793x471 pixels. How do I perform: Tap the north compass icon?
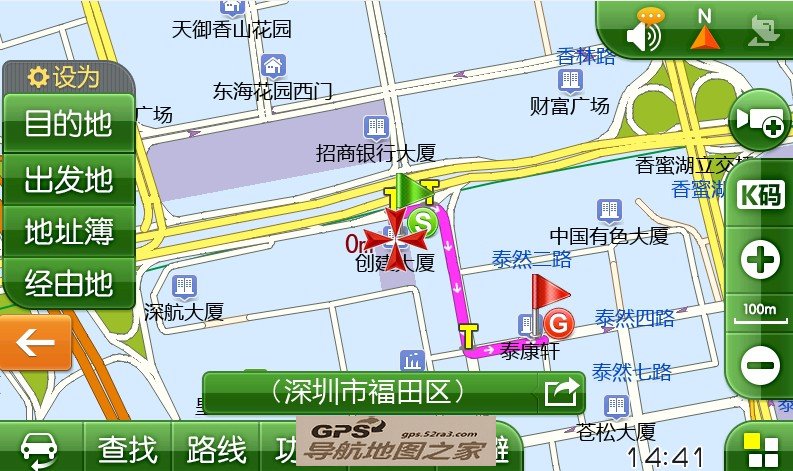(x=705, y=32)
